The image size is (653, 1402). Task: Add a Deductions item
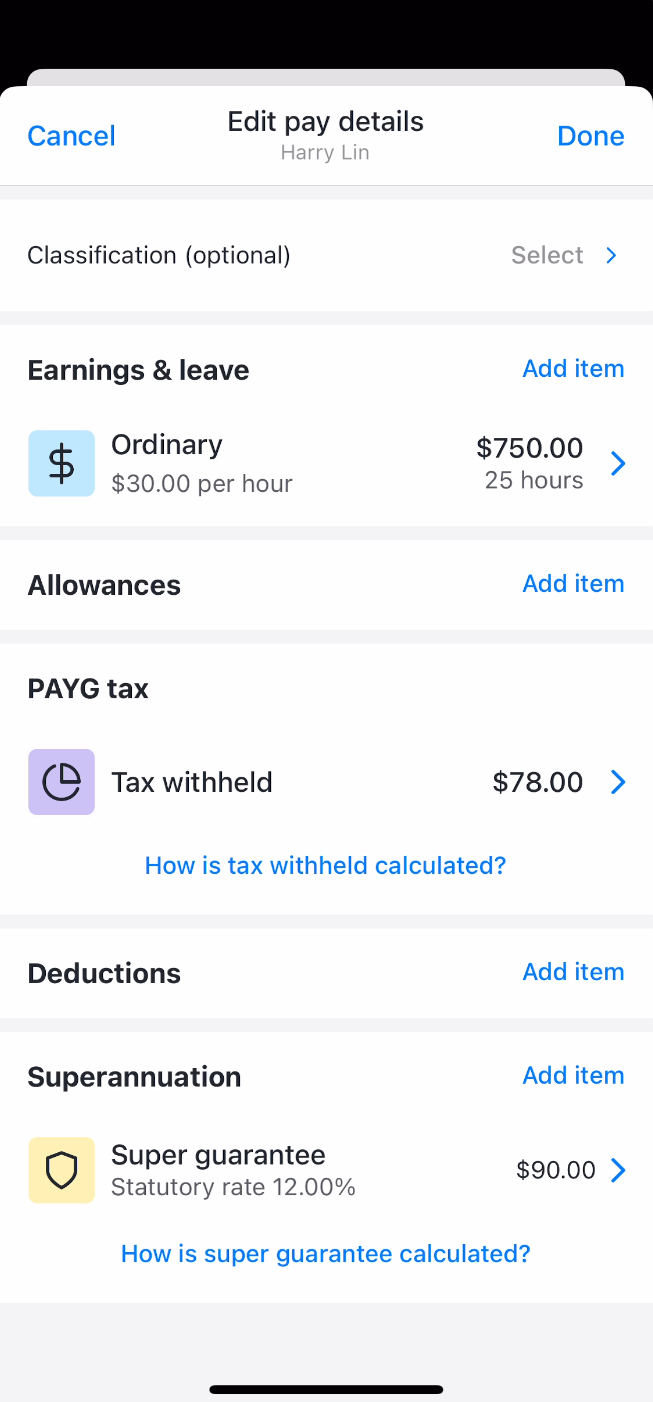tap(573, 972)
